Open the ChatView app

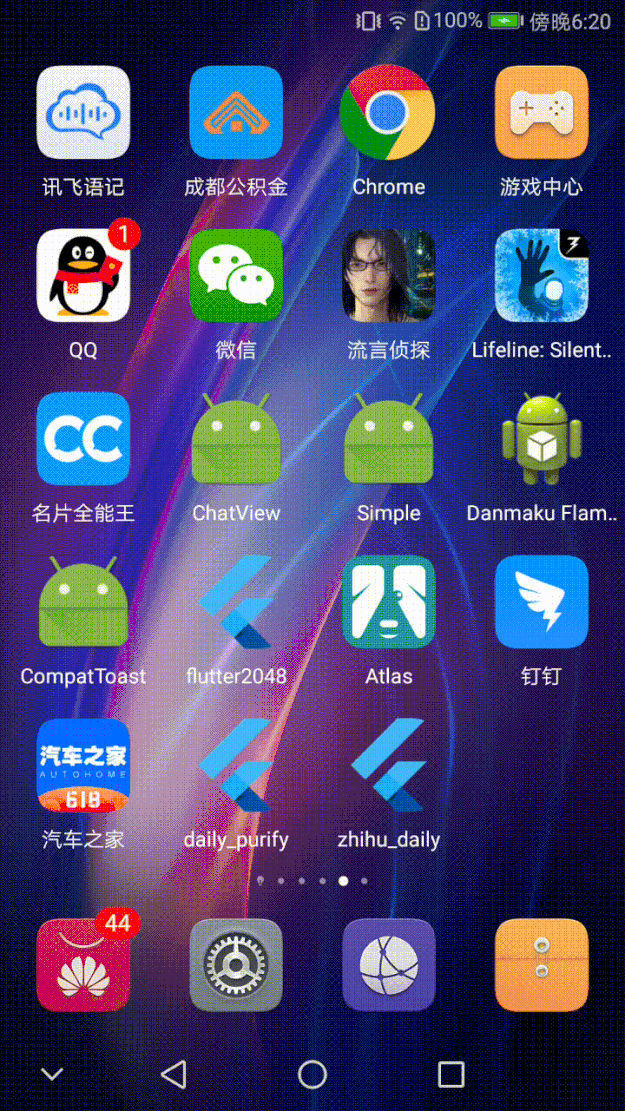pos(236,439)
